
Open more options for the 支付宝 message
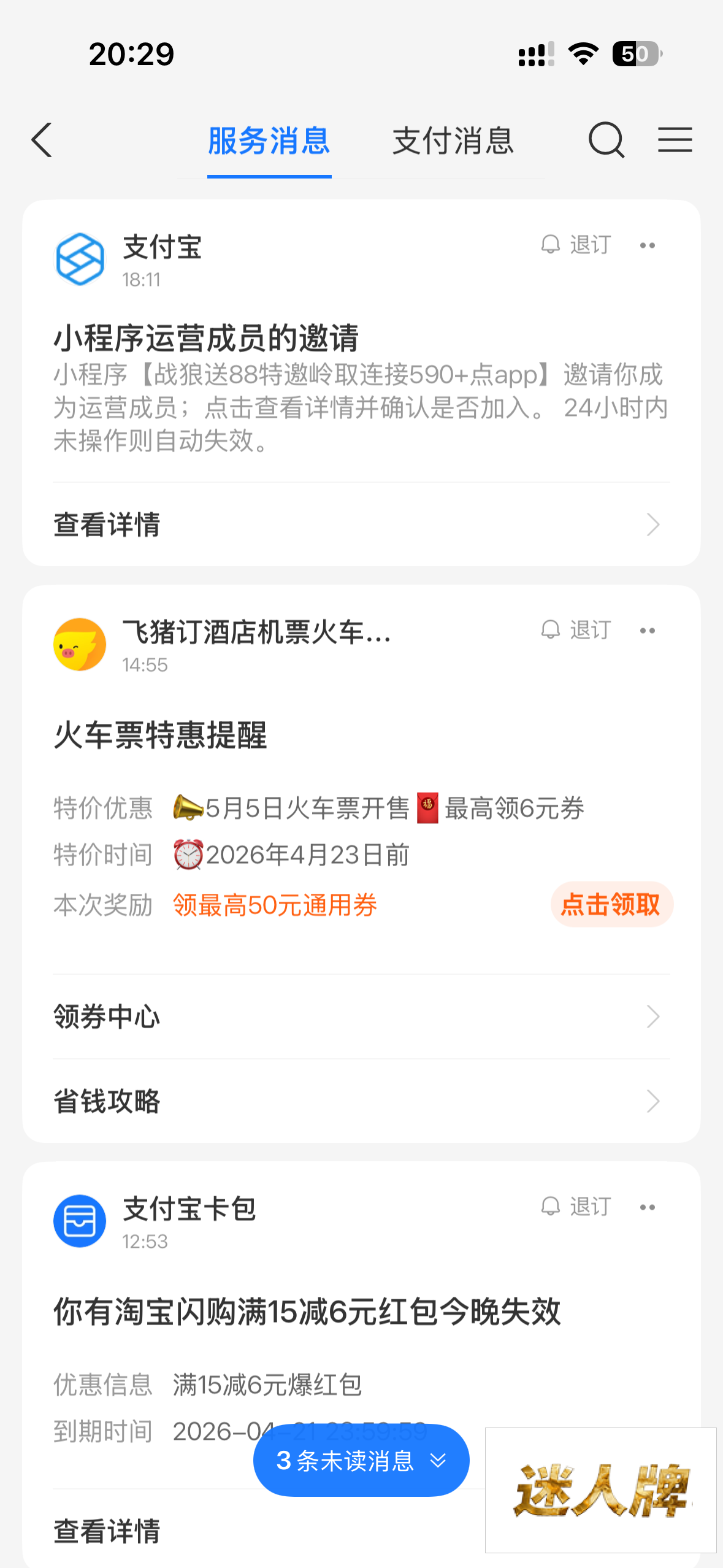tap(648, 245)
